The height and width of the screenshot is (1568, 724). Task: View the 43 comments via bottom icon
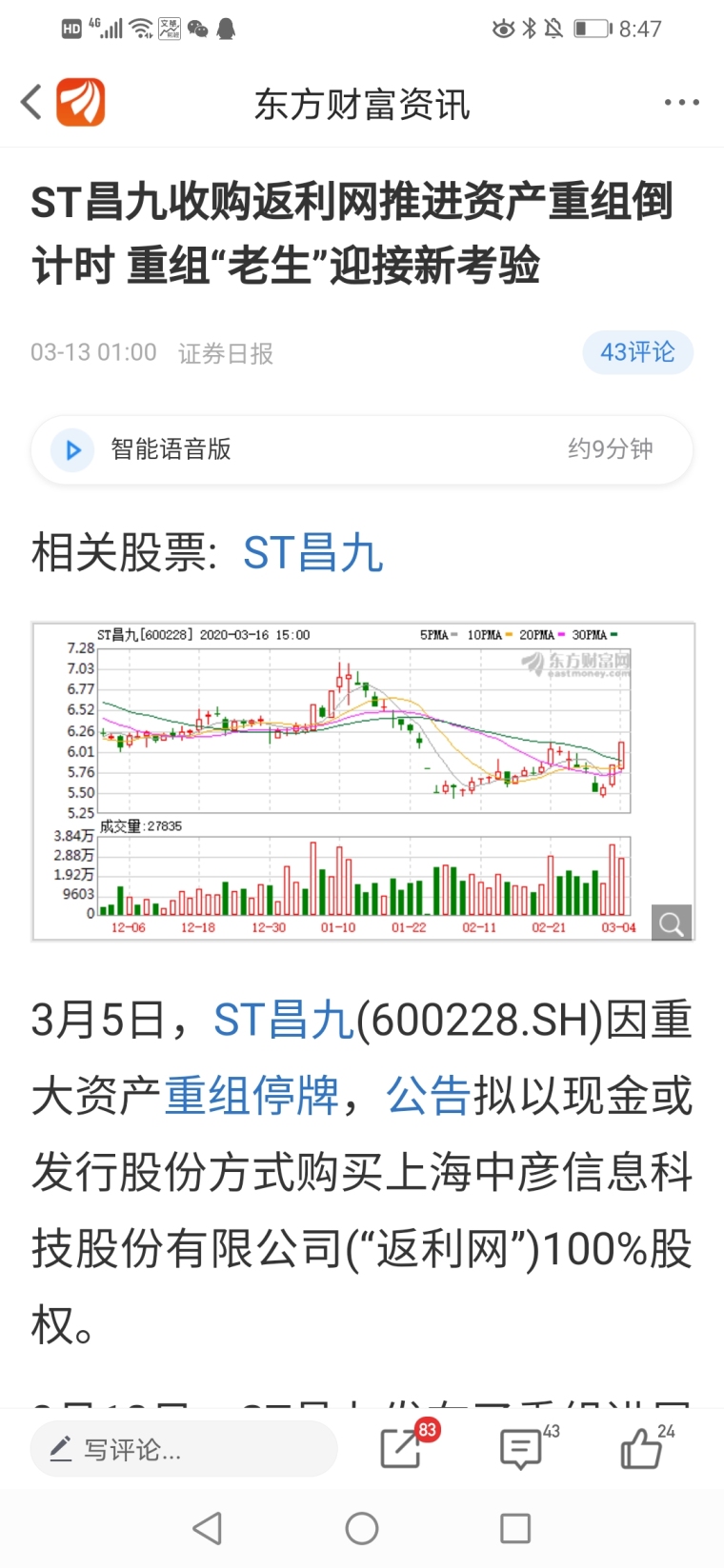click(x=521, y=1449)
